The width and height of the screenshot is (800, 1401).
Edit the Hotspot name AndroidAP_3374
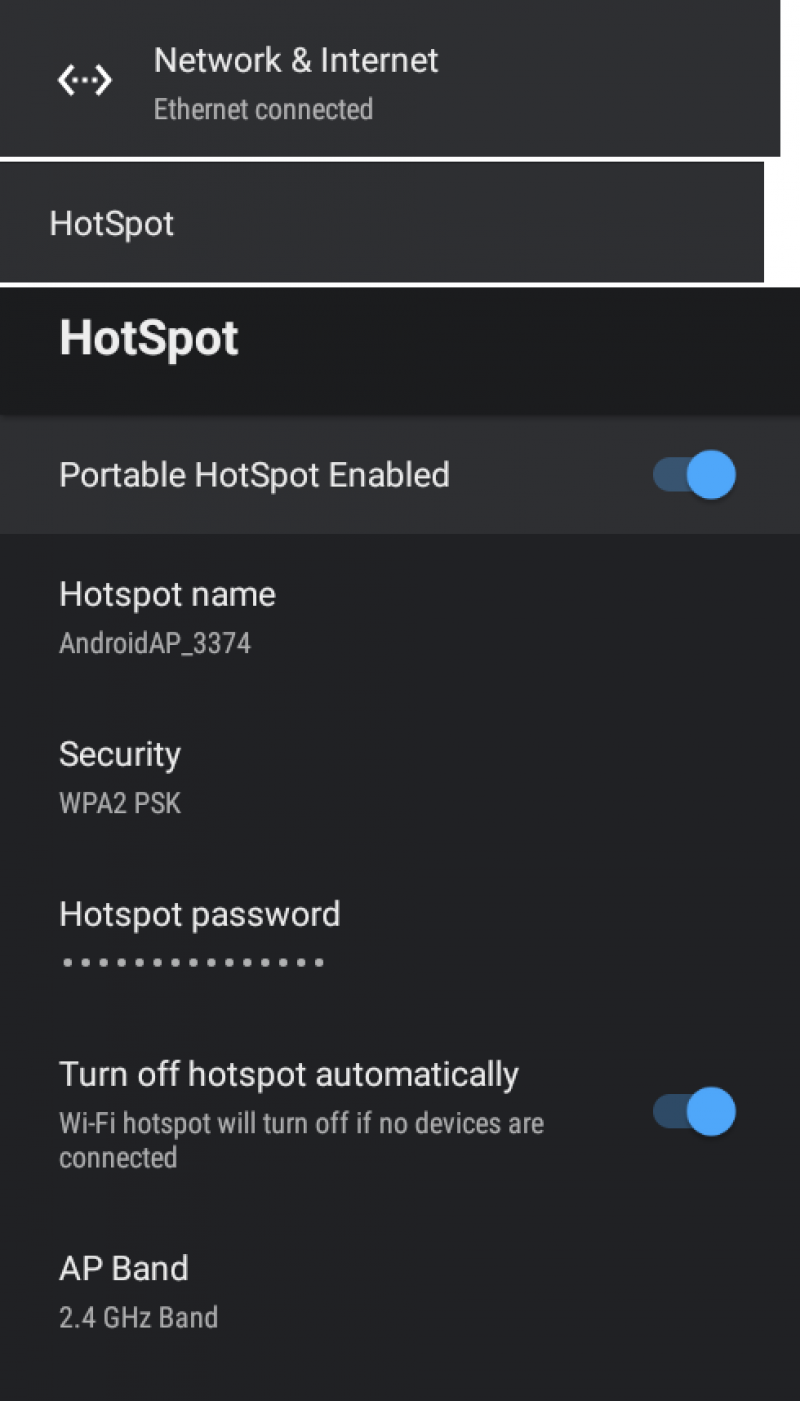(400, 615)
